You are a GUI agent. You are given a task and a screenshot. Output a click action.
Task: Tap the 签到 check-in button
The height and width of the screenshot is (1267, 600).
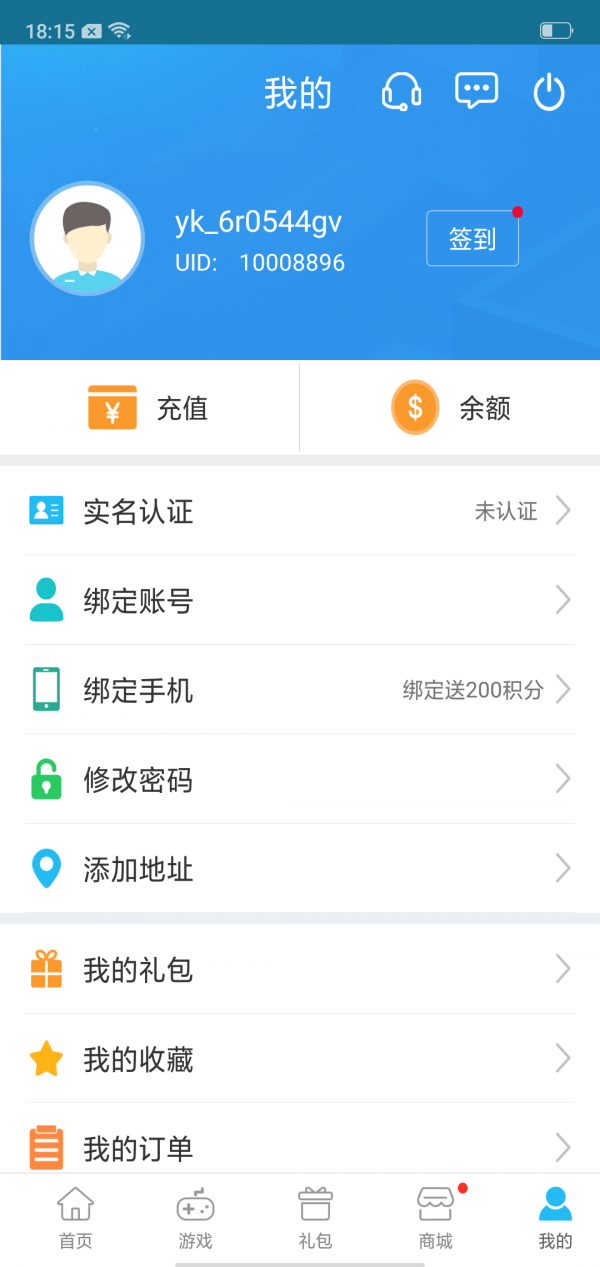click(x=472, y=239)
